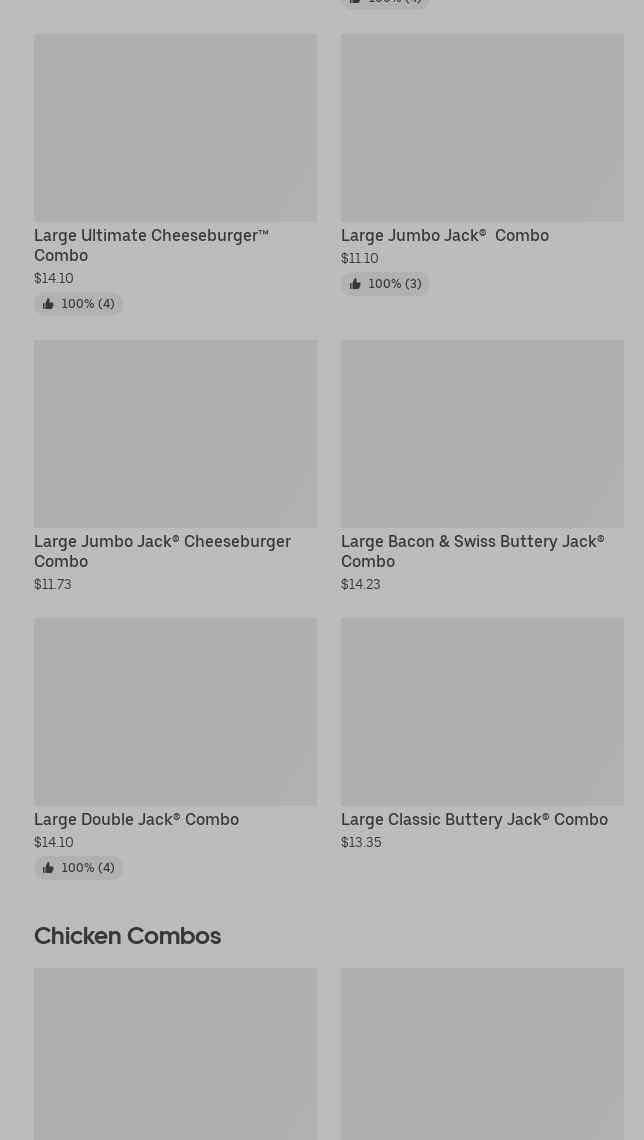The width and height of the screenshot is (644, 1140).
Task: Open Large Bacon & Swiss Buttery Jack Combo
Action: 482,467
